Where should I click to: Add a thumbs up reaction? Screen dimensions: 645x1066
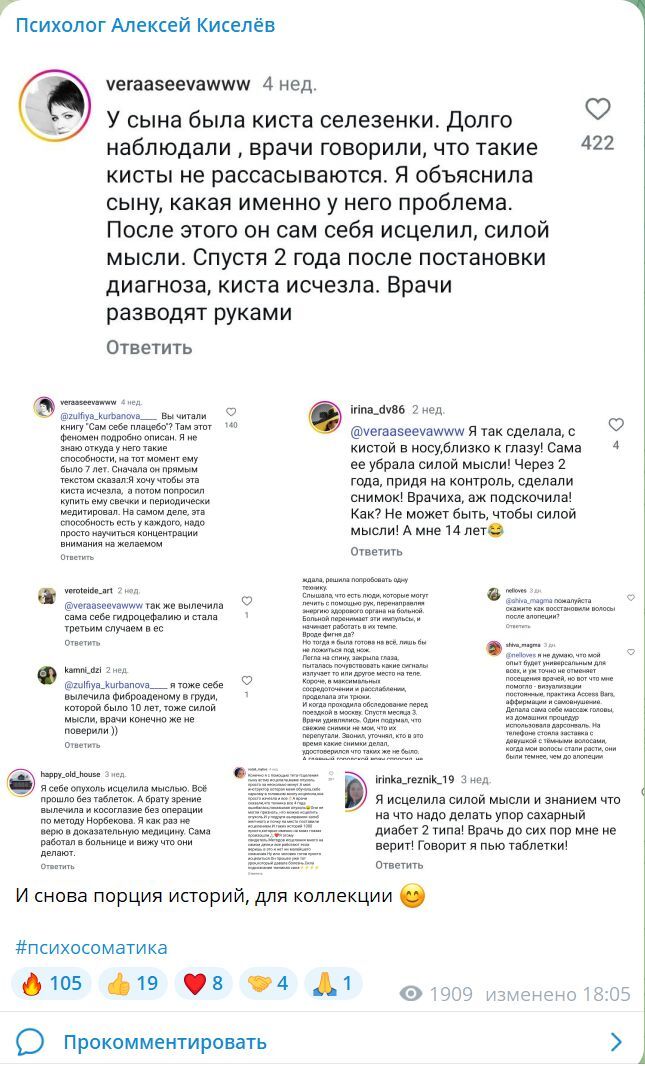(133, 983)
